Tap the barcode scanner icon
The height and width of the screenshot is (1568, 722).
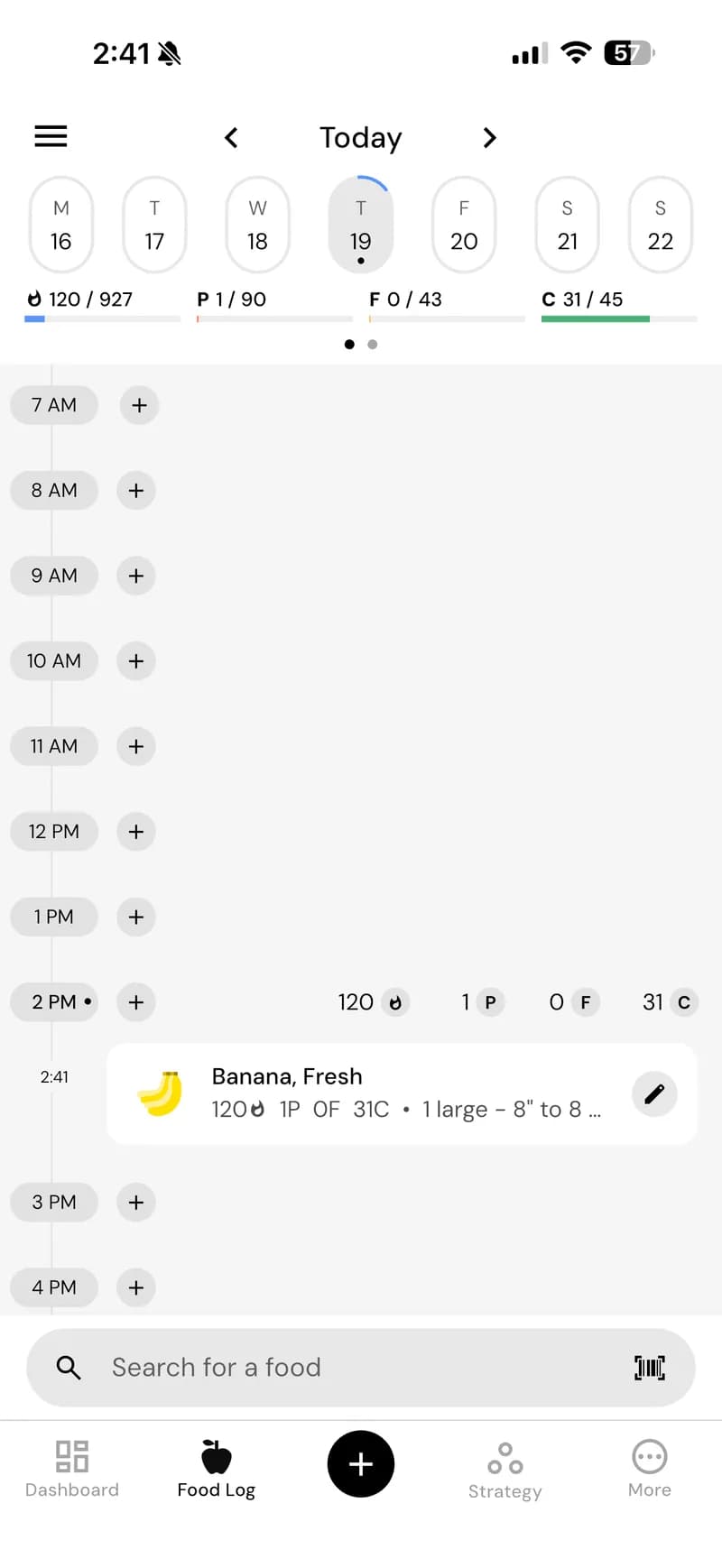[649, 1368]
